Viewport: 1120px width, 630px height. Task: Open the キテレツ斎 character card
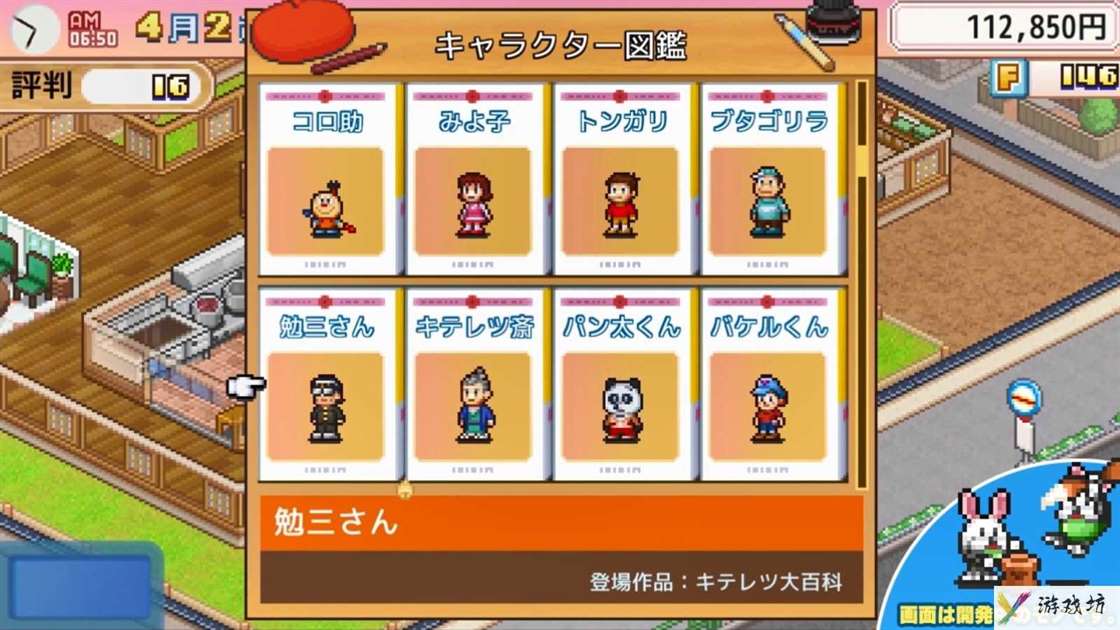474,385
